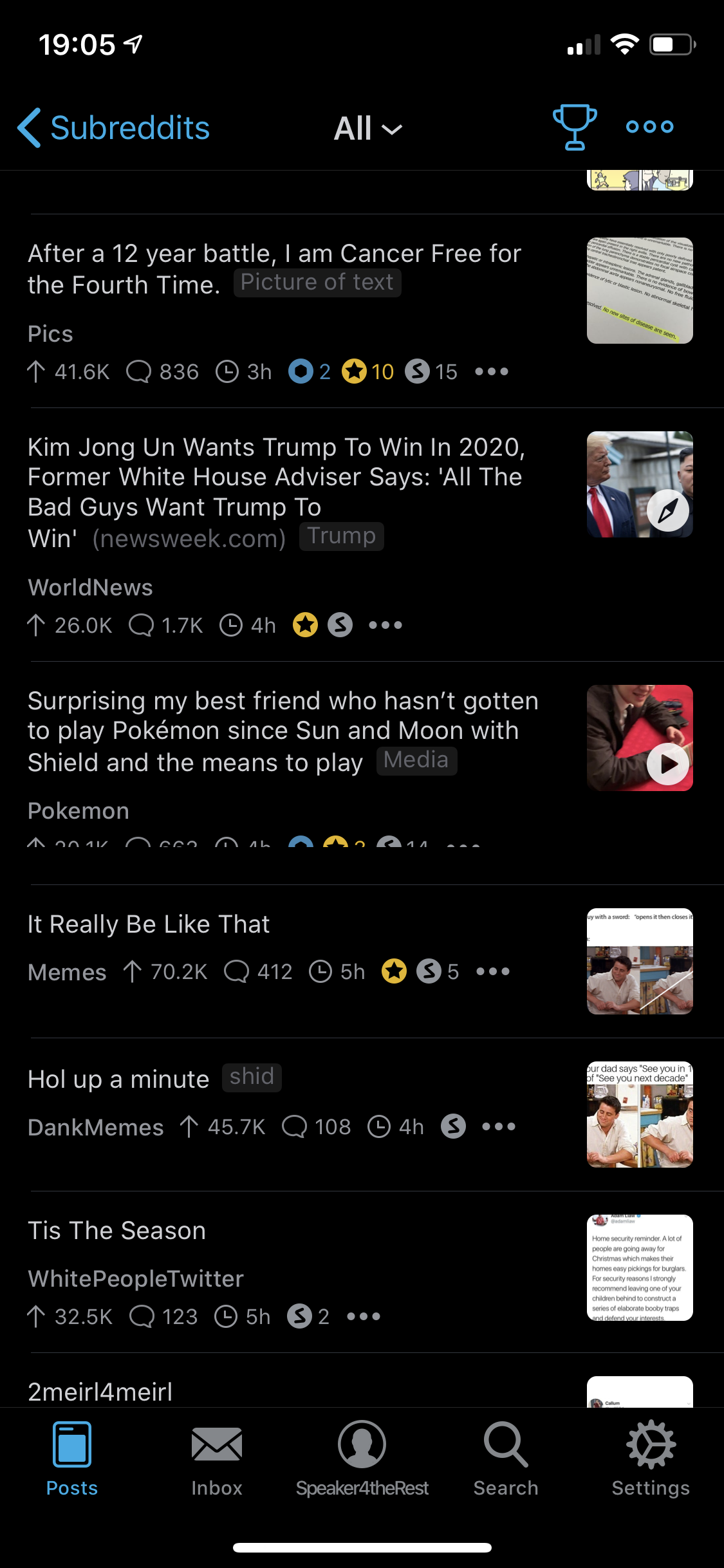The width and height of the screenshot is (724, 1568).
Task: Open the trophy leaderboard icon
Action: (575, 126)
